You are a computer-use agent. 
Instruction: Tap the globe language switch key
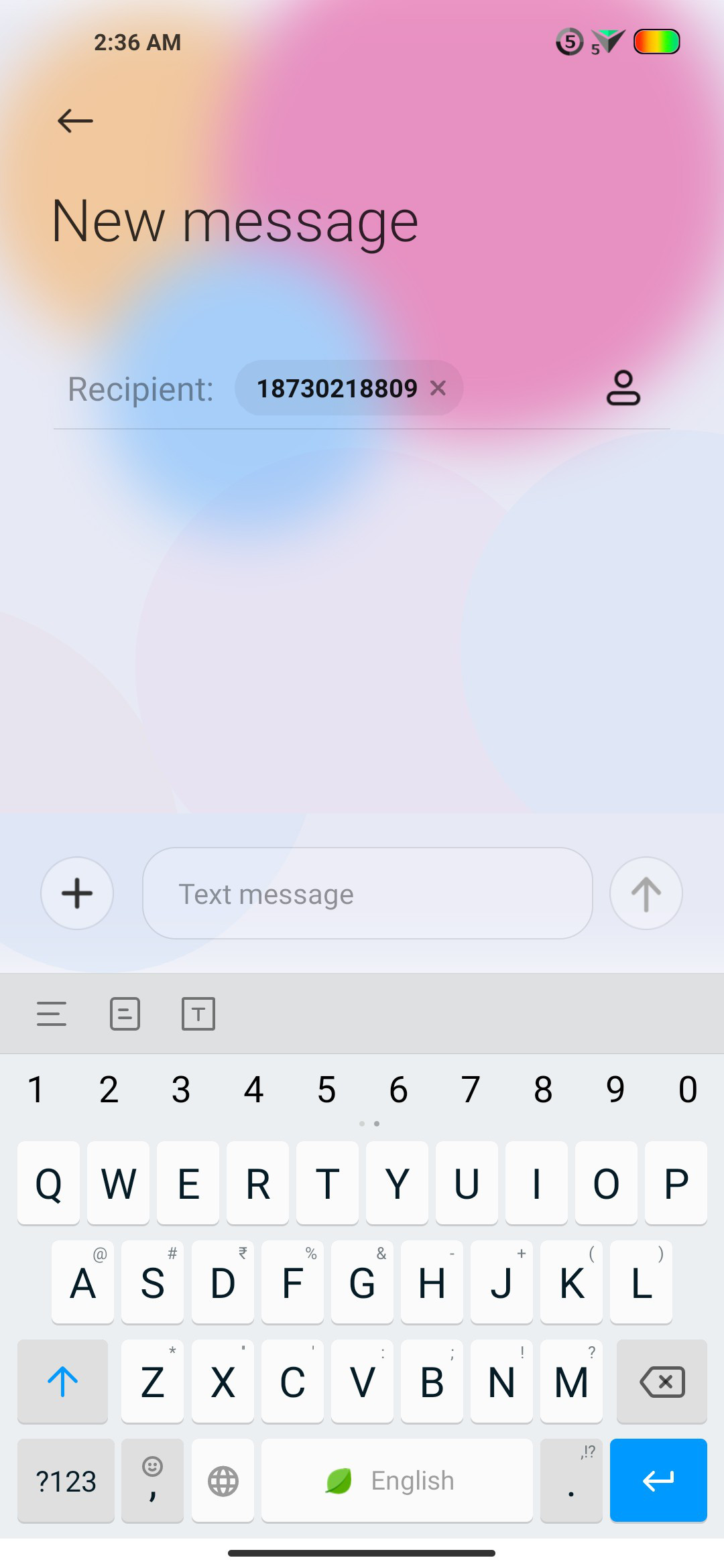[223, 1480]
